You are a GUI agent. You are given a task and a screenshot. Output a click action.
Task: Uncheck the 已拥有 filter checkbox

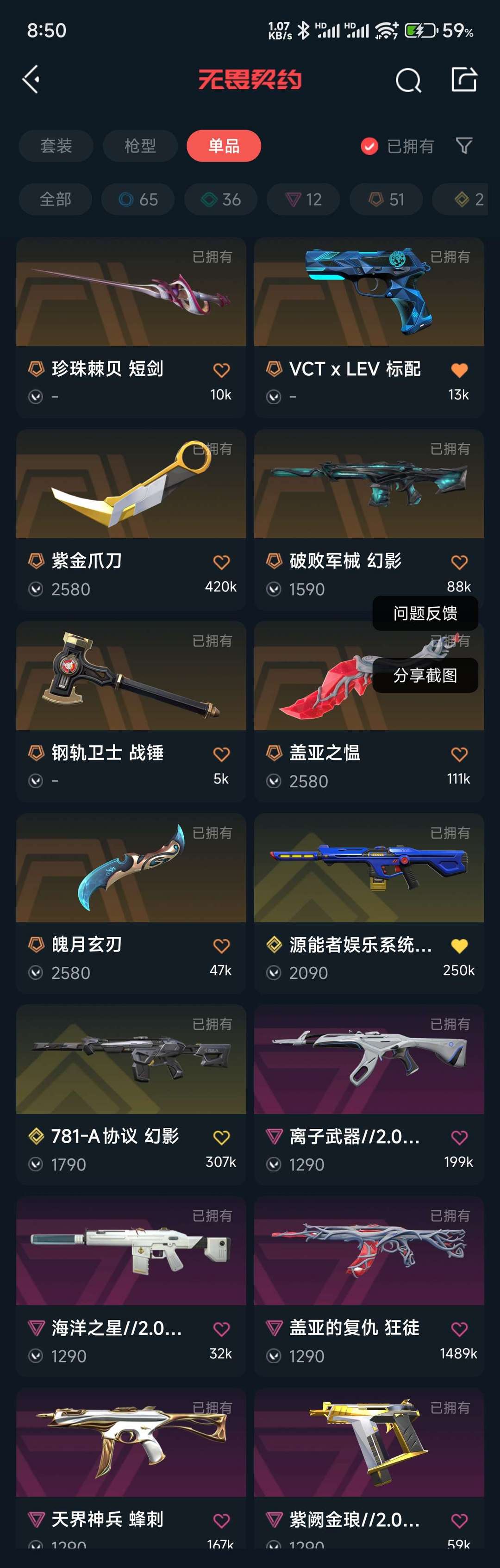click(369, 146)
